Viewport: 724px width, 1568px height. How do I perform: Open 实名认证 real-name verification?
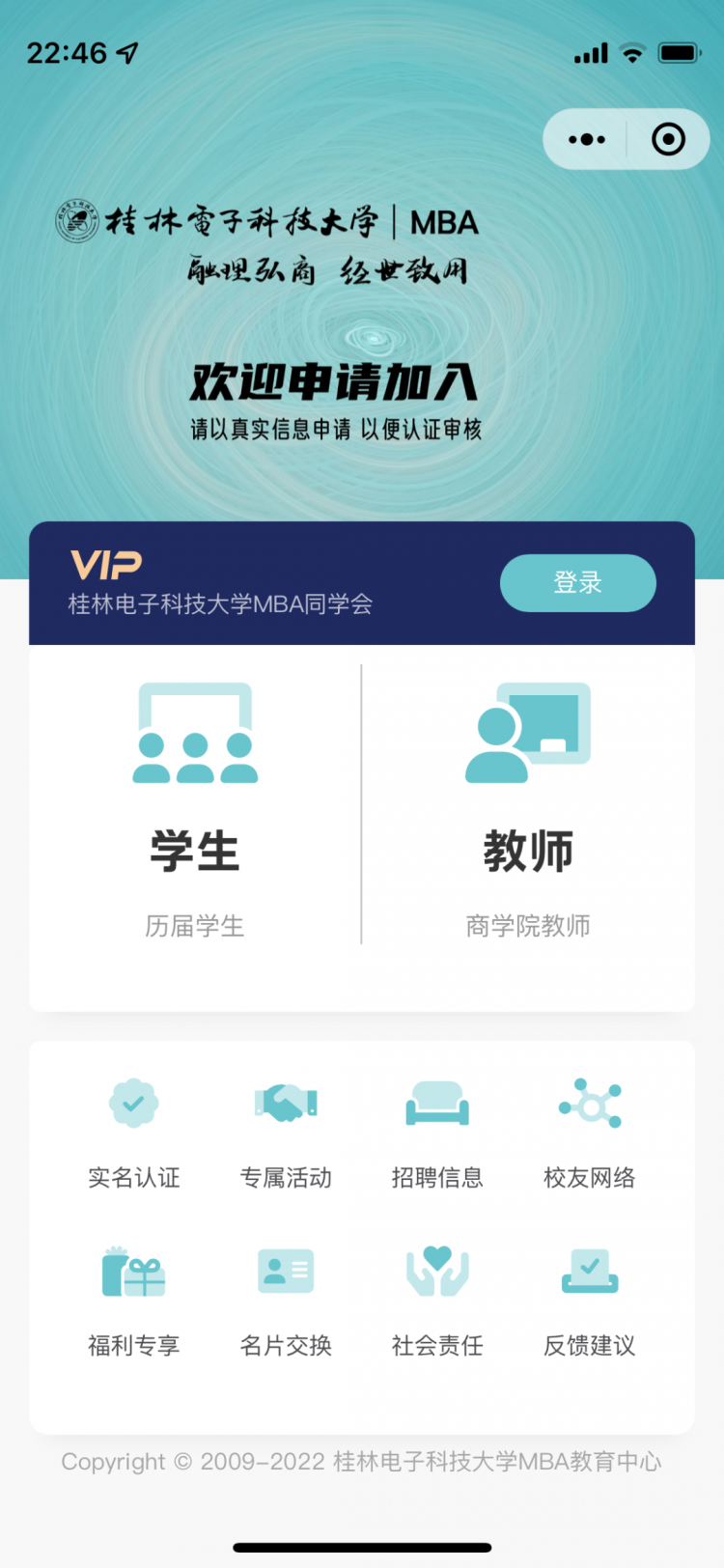[134, 1132]
